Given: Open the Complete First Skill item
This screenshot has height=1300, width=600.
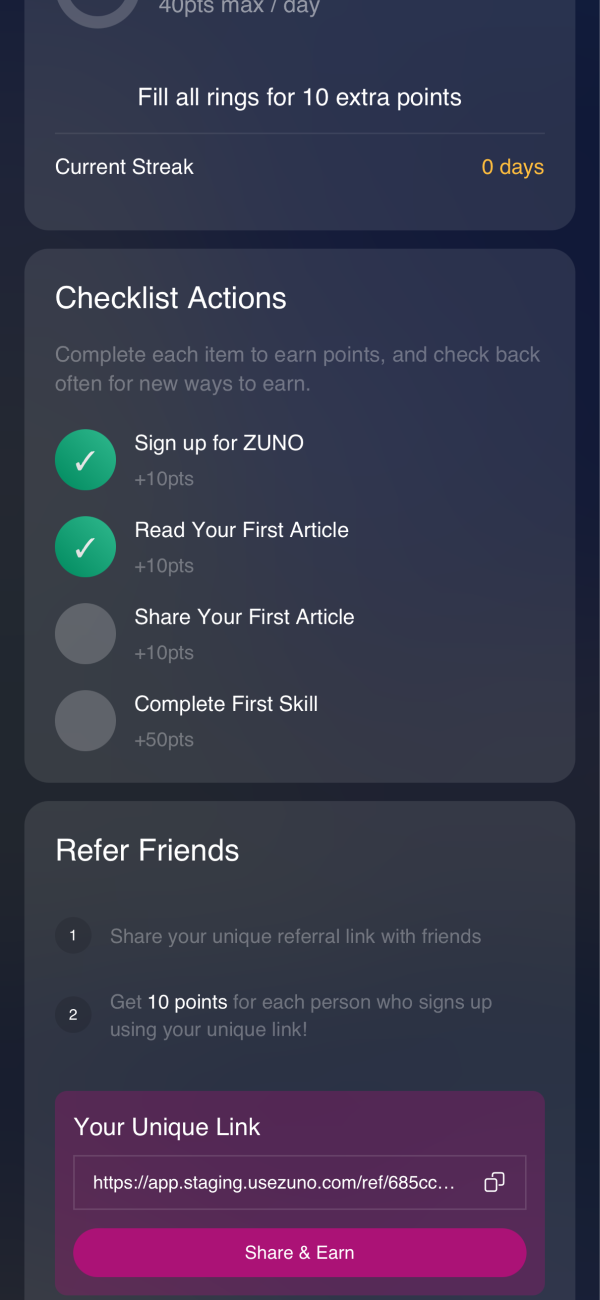Looking at the screenshot, I should point(226,704).
